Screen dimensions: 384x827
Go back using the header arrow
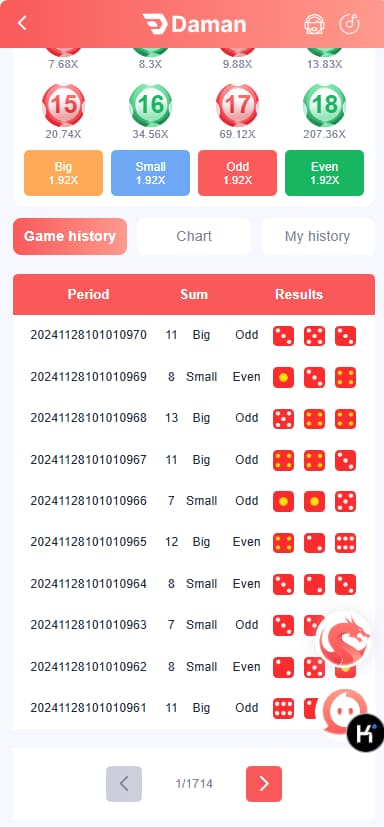pos(22,23)
